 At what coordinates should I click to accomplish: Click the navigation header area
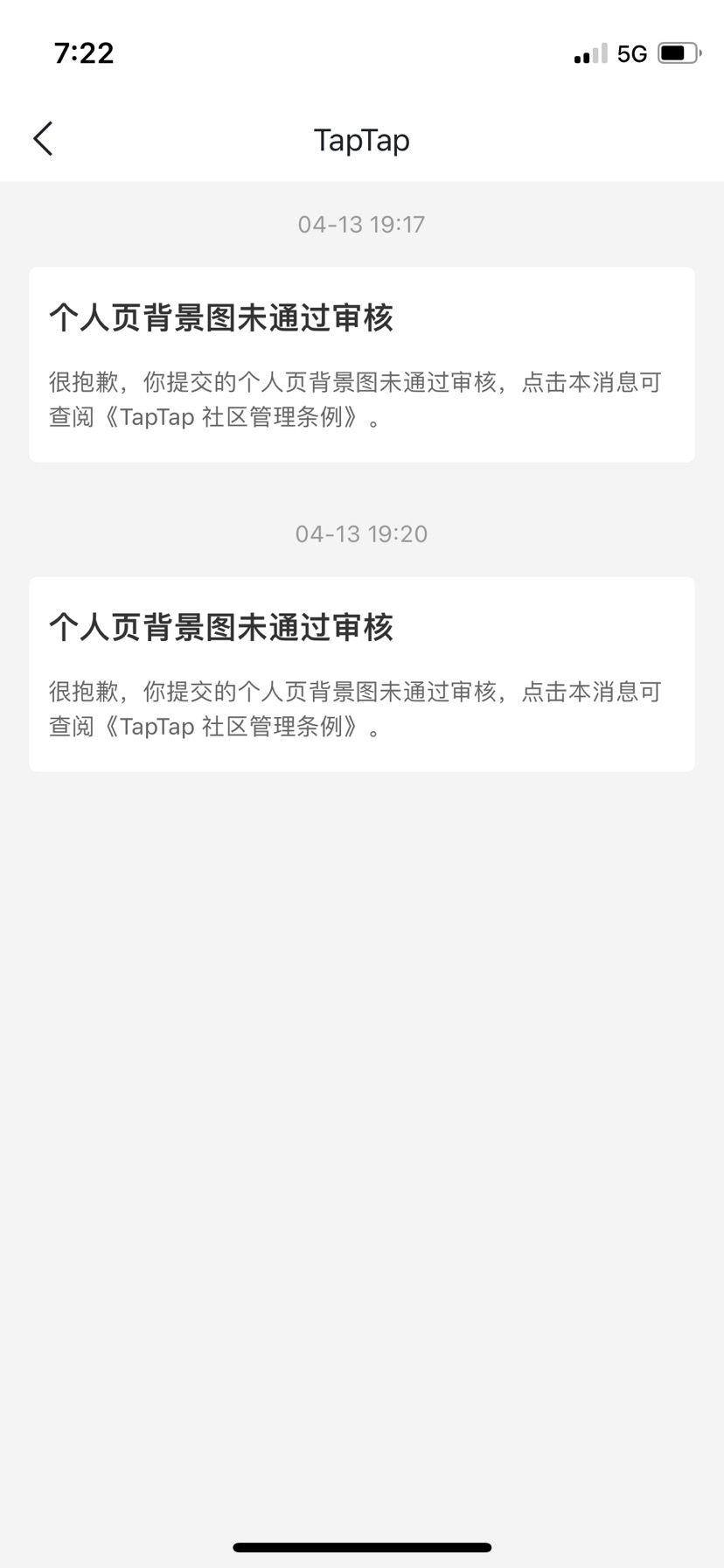click(x=362, y=140)
